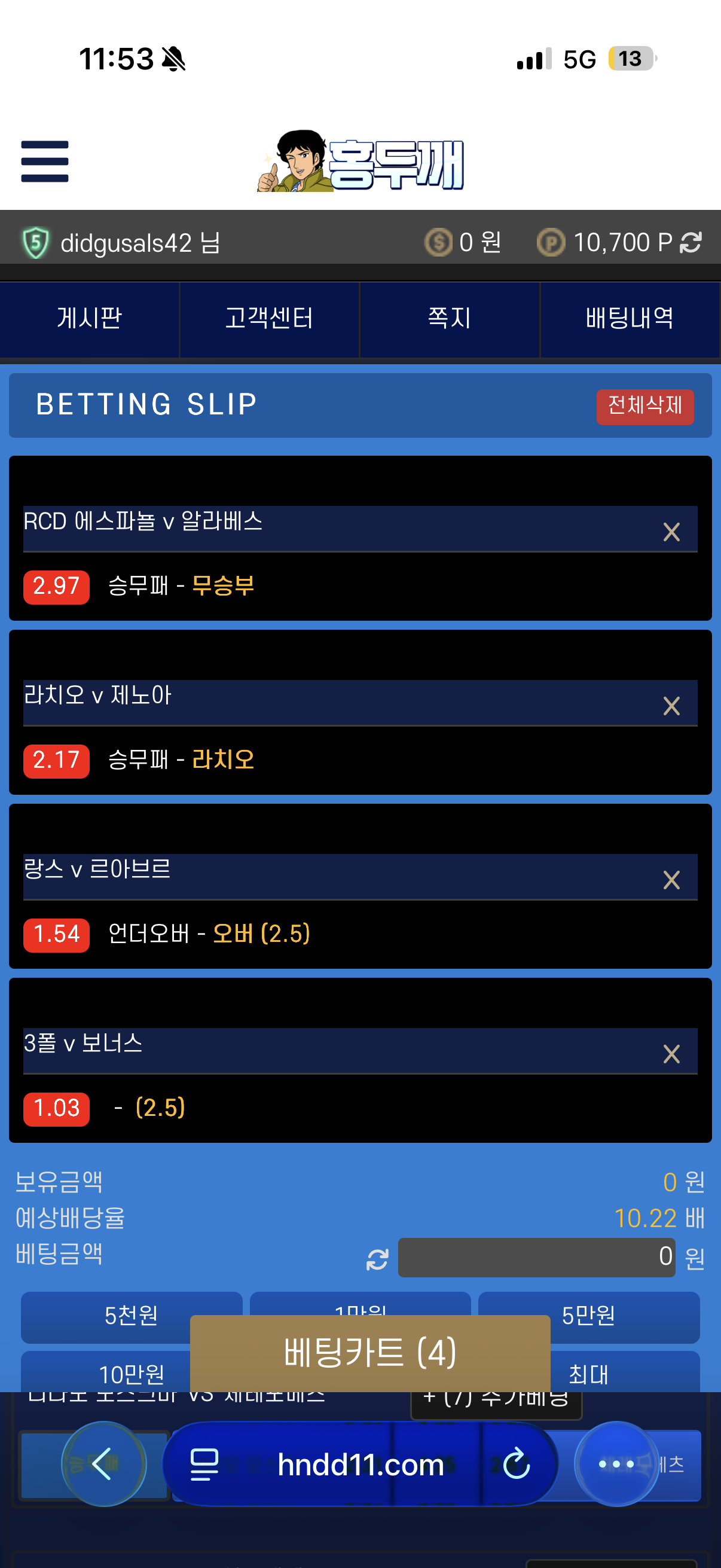
Task: Reload the hndd11.com page
Action: tap(517, 1463)
